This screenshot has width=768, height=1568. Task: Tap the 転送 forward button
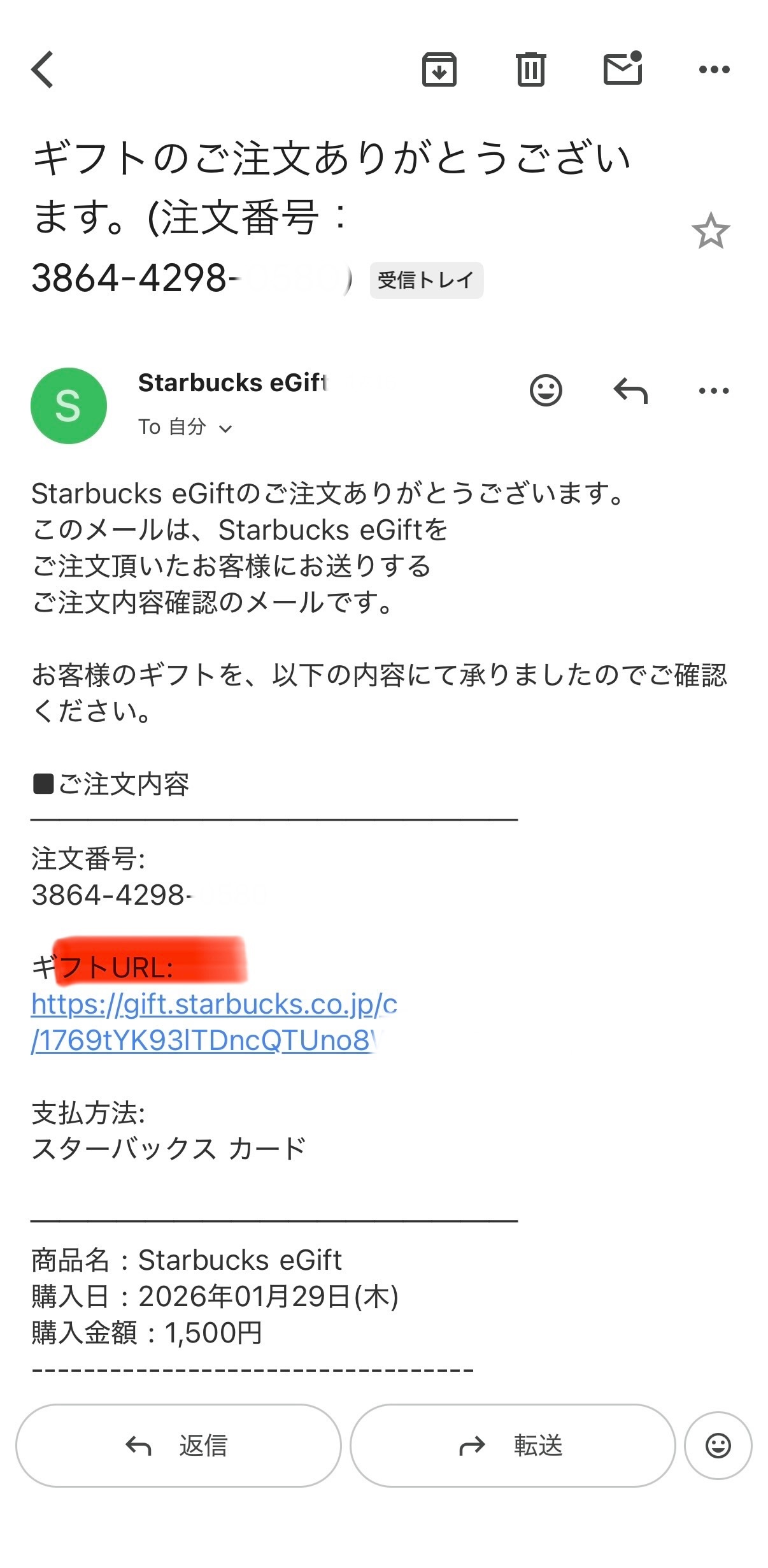pos(512,1446)
